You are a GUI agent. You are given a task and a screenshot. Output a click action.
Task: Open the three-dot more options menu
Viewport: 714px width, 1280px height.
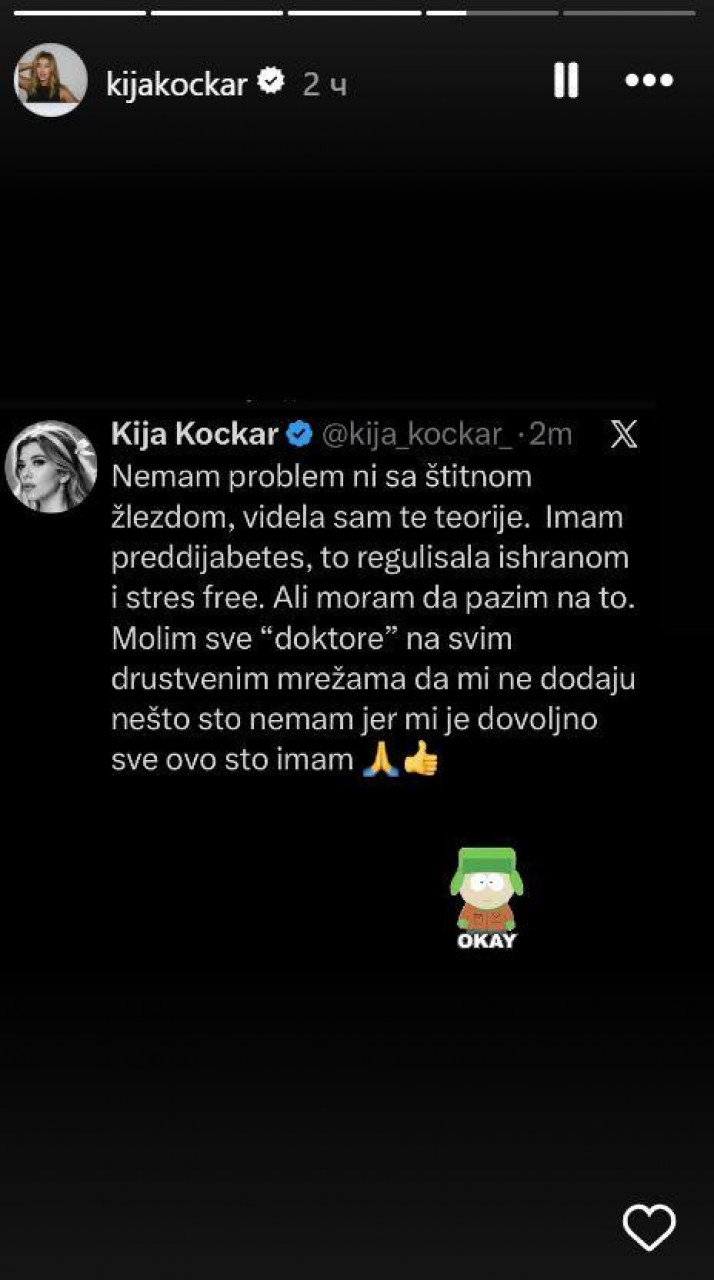tap(649, 81)
